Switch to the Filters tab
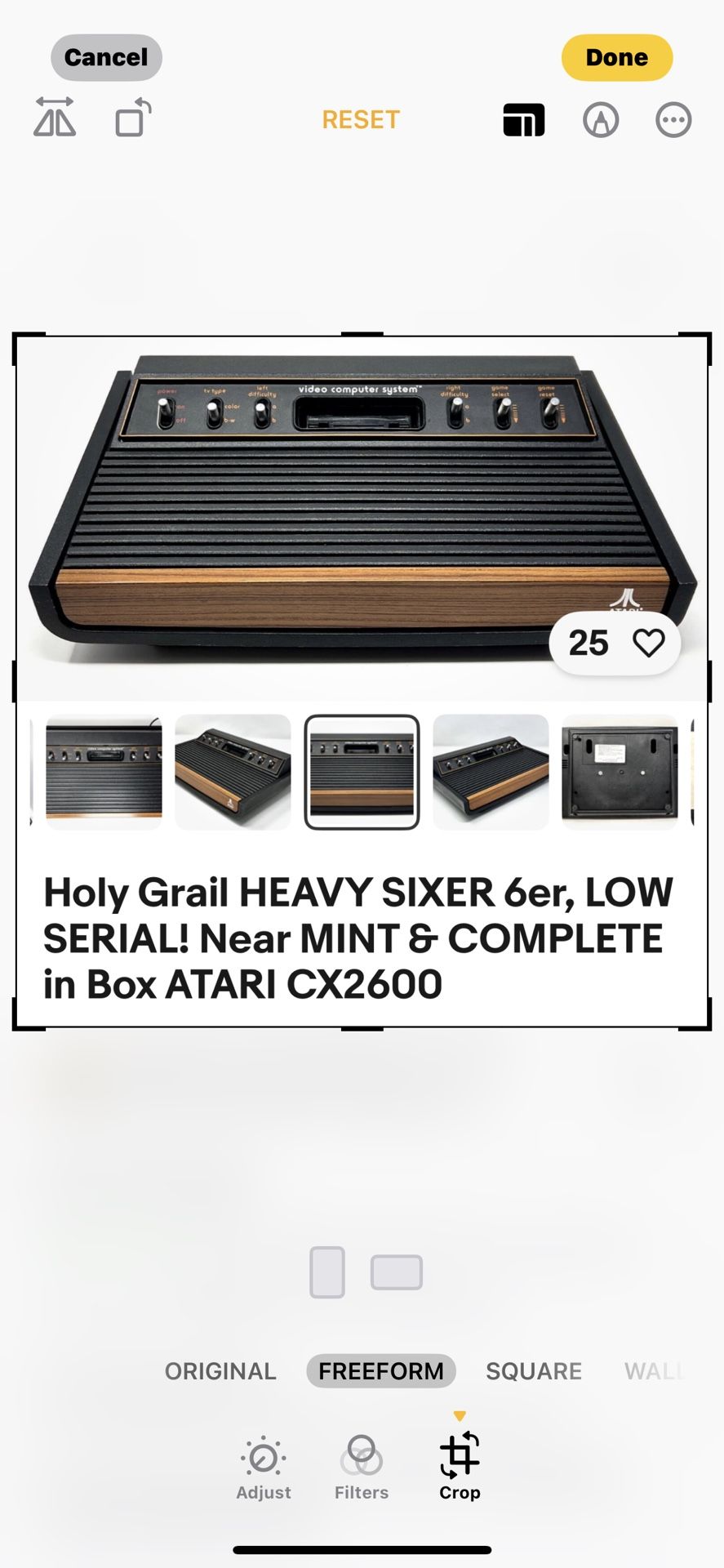724x1568 pixels. 362,1468
